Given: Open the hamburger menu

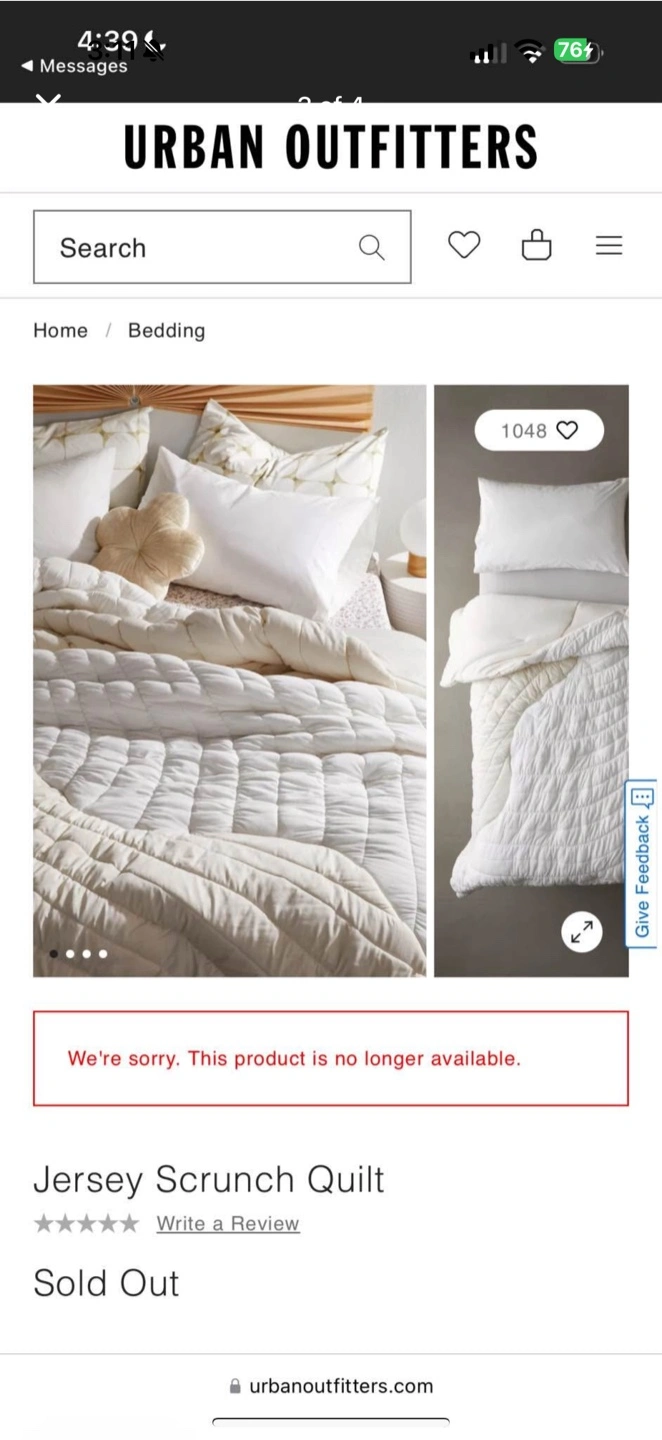Looking at the screenshot, I should [609, 245].
